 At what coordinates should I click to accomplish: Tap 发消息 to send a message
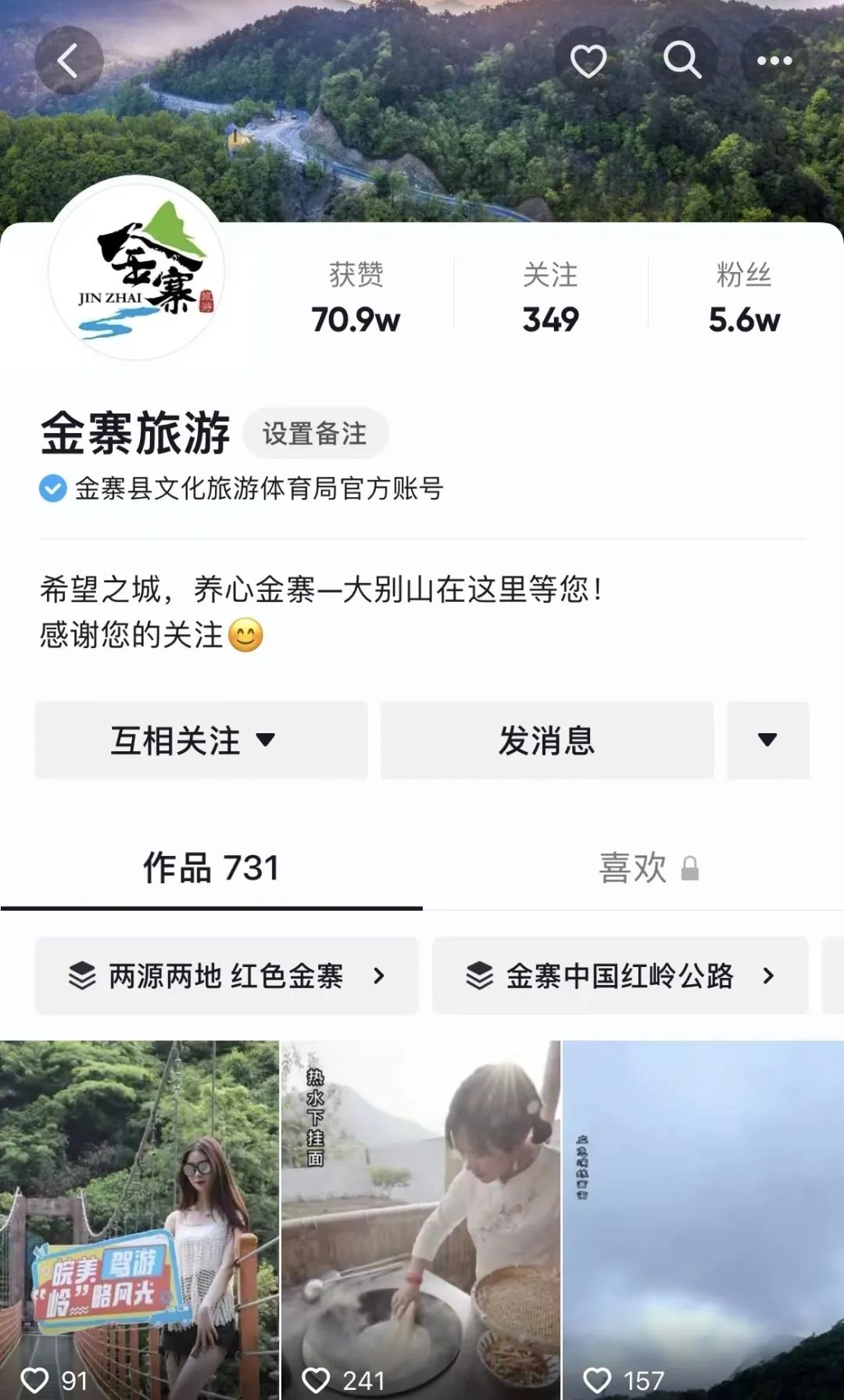point(546,740)
